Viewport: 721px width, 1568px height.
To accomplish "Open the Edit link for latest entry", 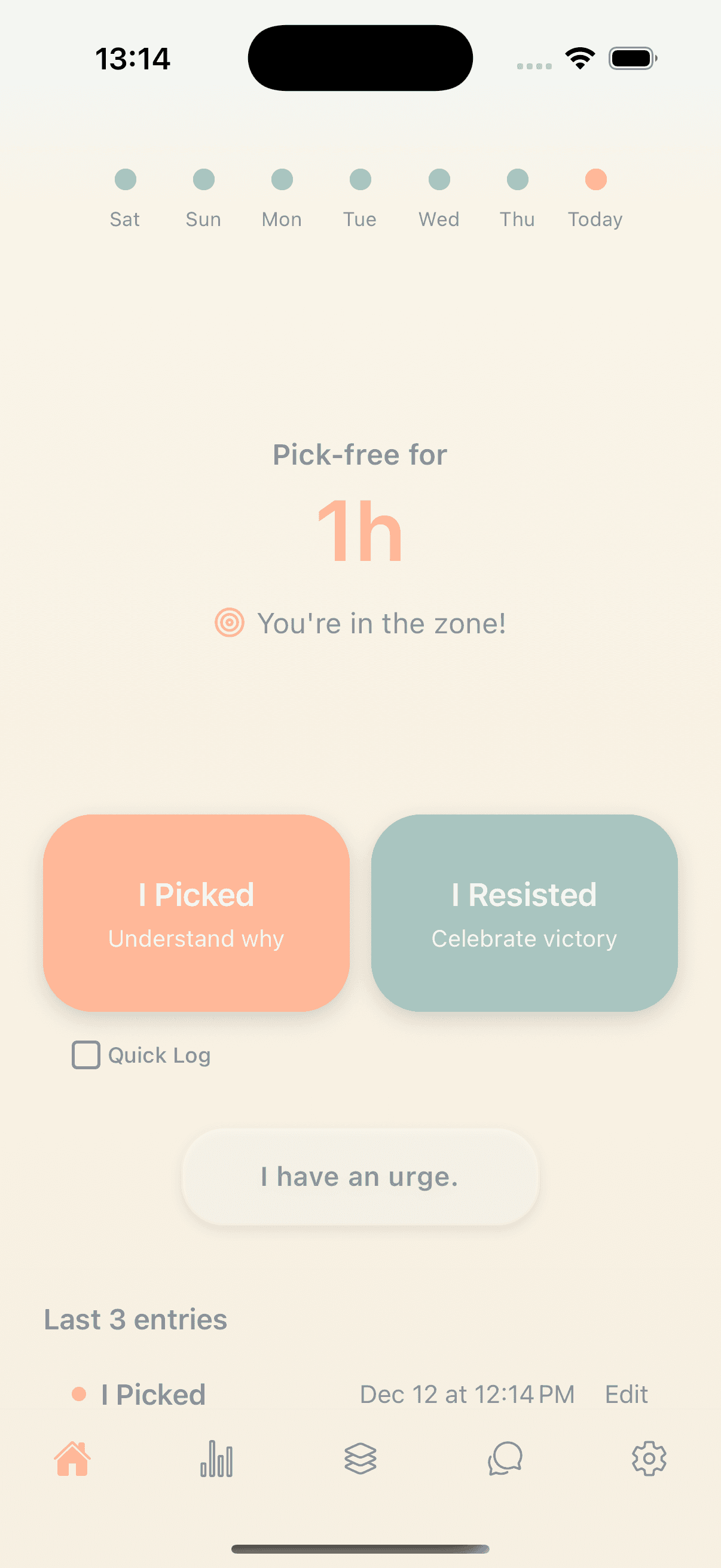I will (x=626, y=1394).
